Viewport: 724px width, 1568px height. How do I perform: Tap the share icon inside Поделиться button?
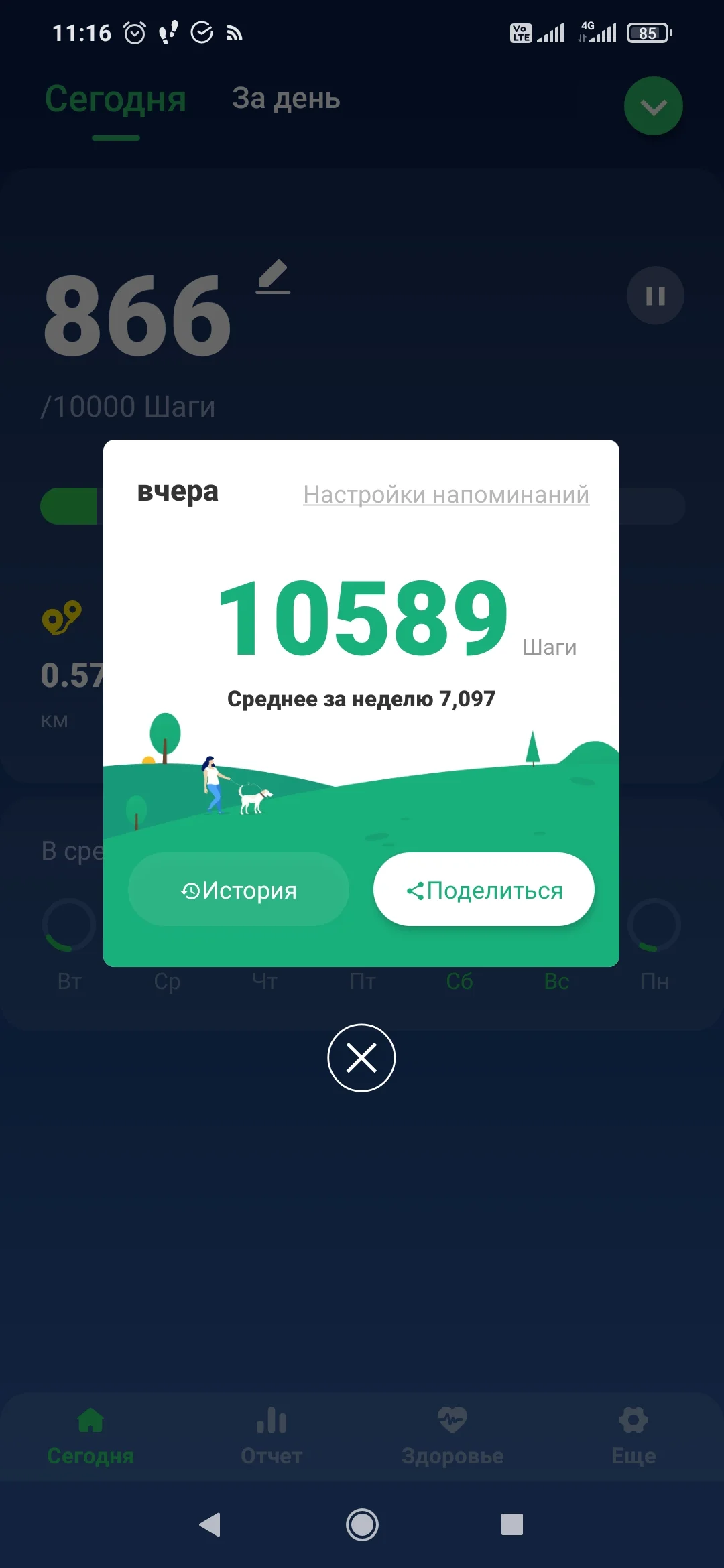pos(416,889)
